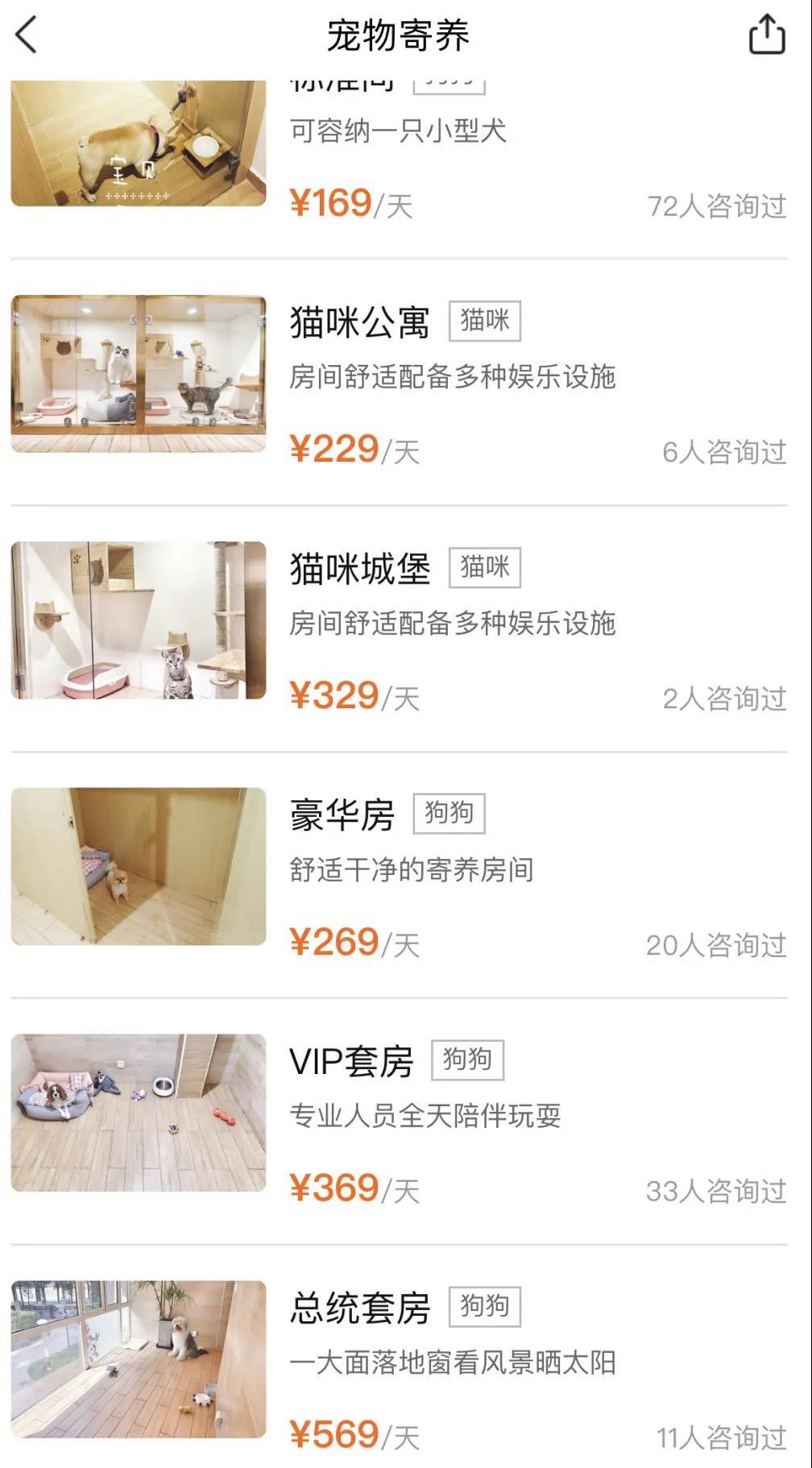Screen dimensions: 812x1468
Task: Share this pet boarding page
Action: 766,35
